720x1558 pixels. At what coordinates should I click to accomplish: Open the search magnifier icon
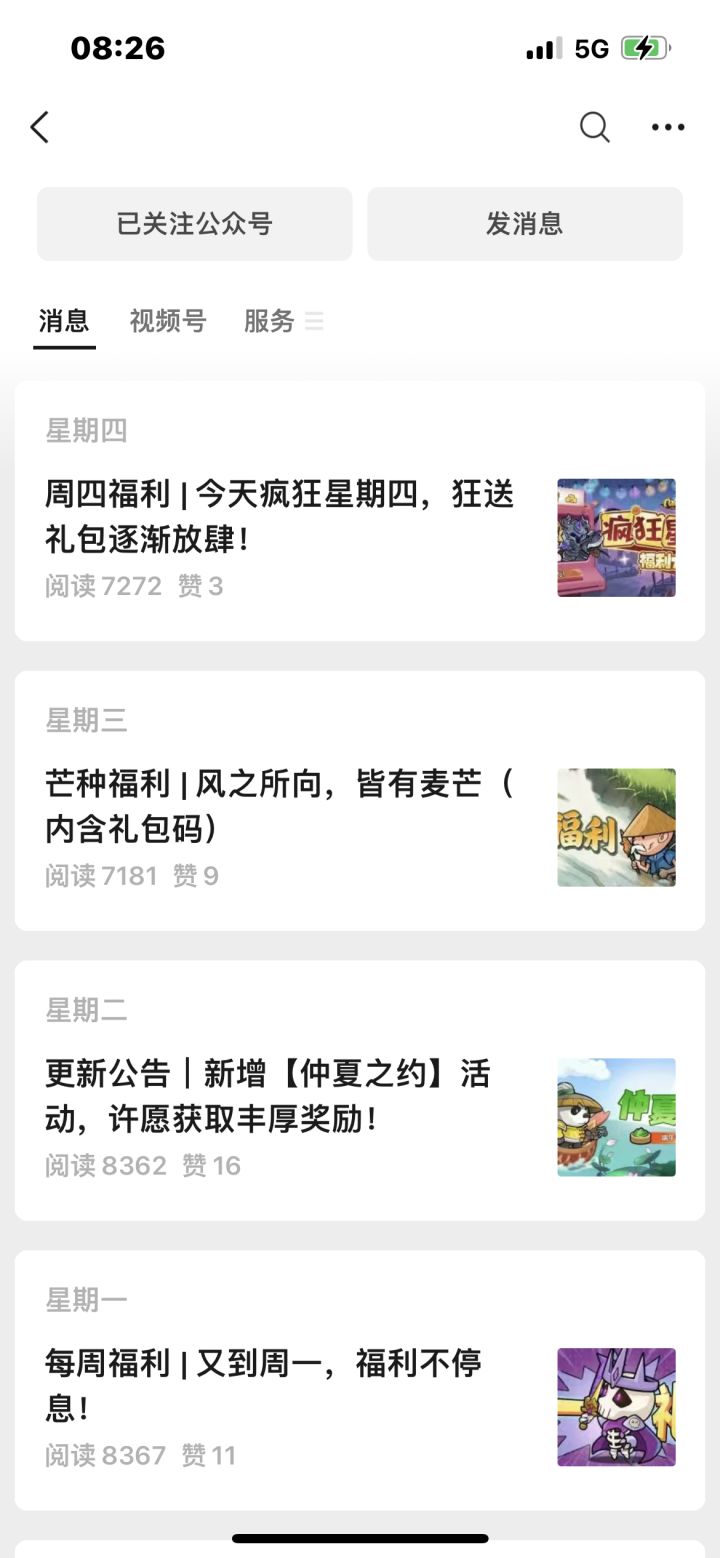coord(594,127)
